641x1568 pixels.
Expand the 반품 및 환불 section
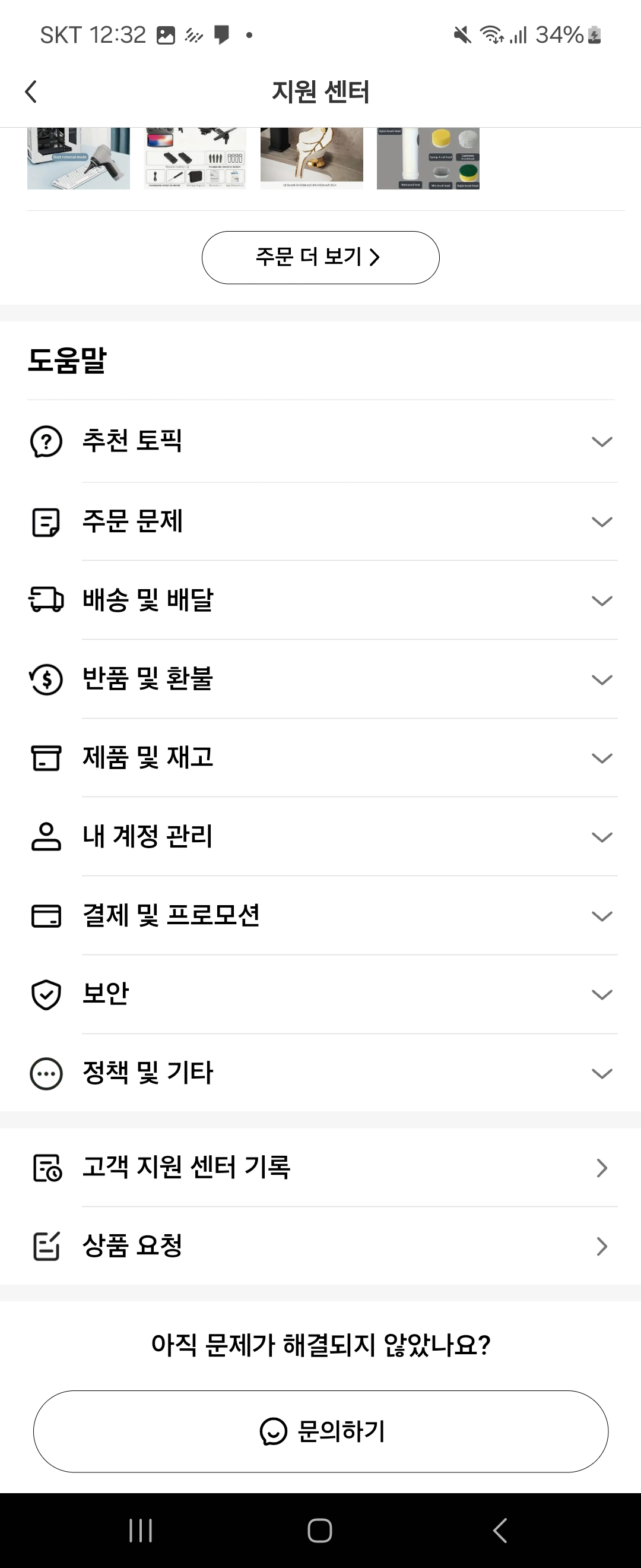(601, 679)
